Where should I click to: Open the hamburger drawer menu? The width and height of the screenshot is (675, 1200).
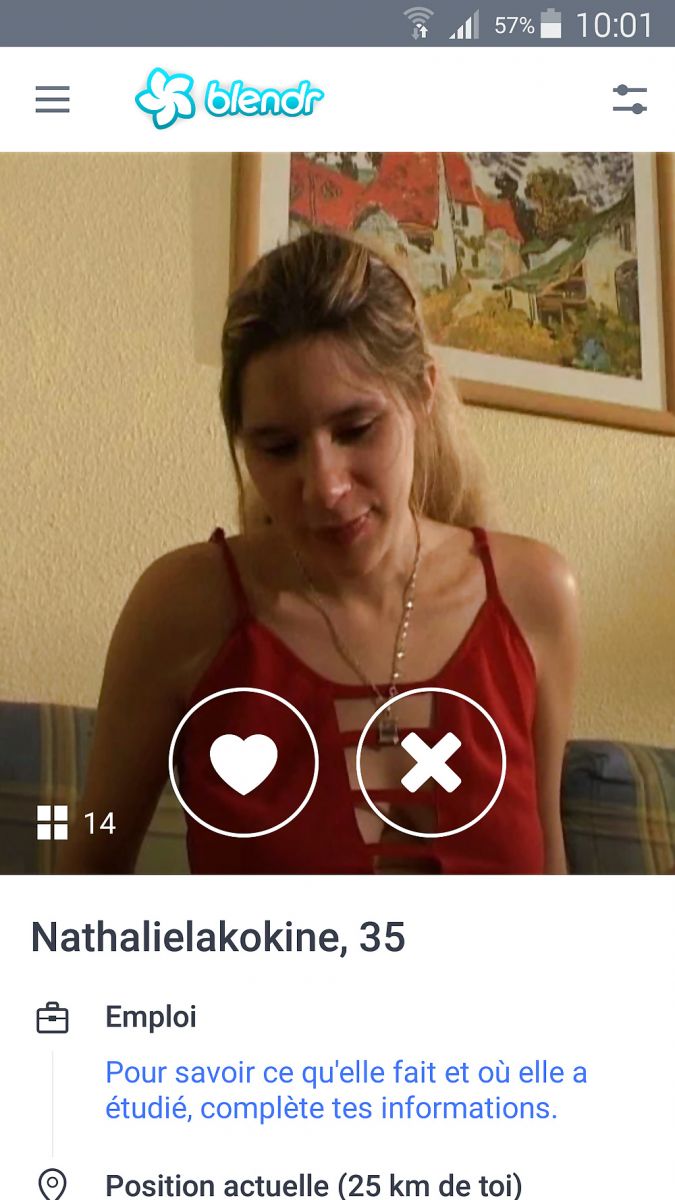point(52,99)
